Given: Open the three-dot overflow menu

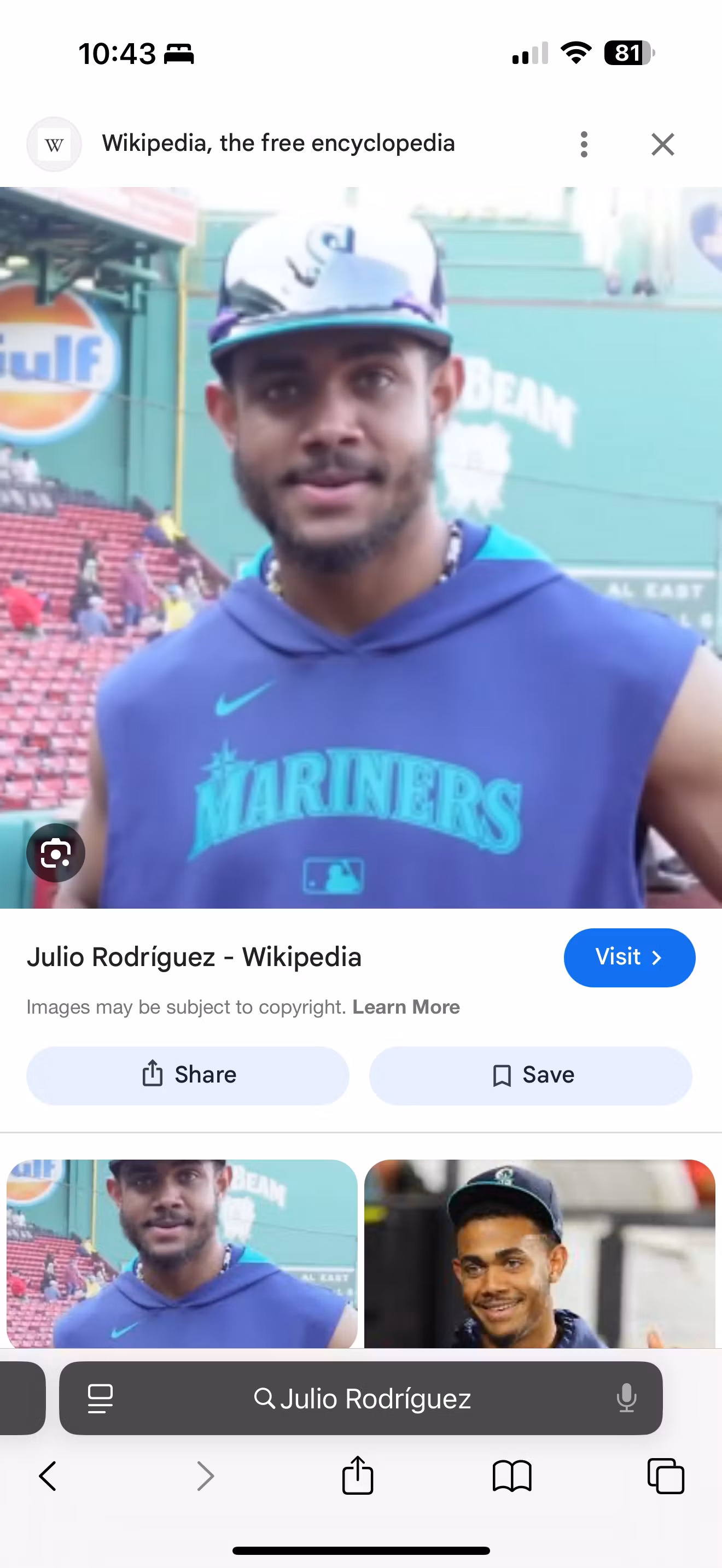Looking at the screenshot, I should (x=584, y=144).
